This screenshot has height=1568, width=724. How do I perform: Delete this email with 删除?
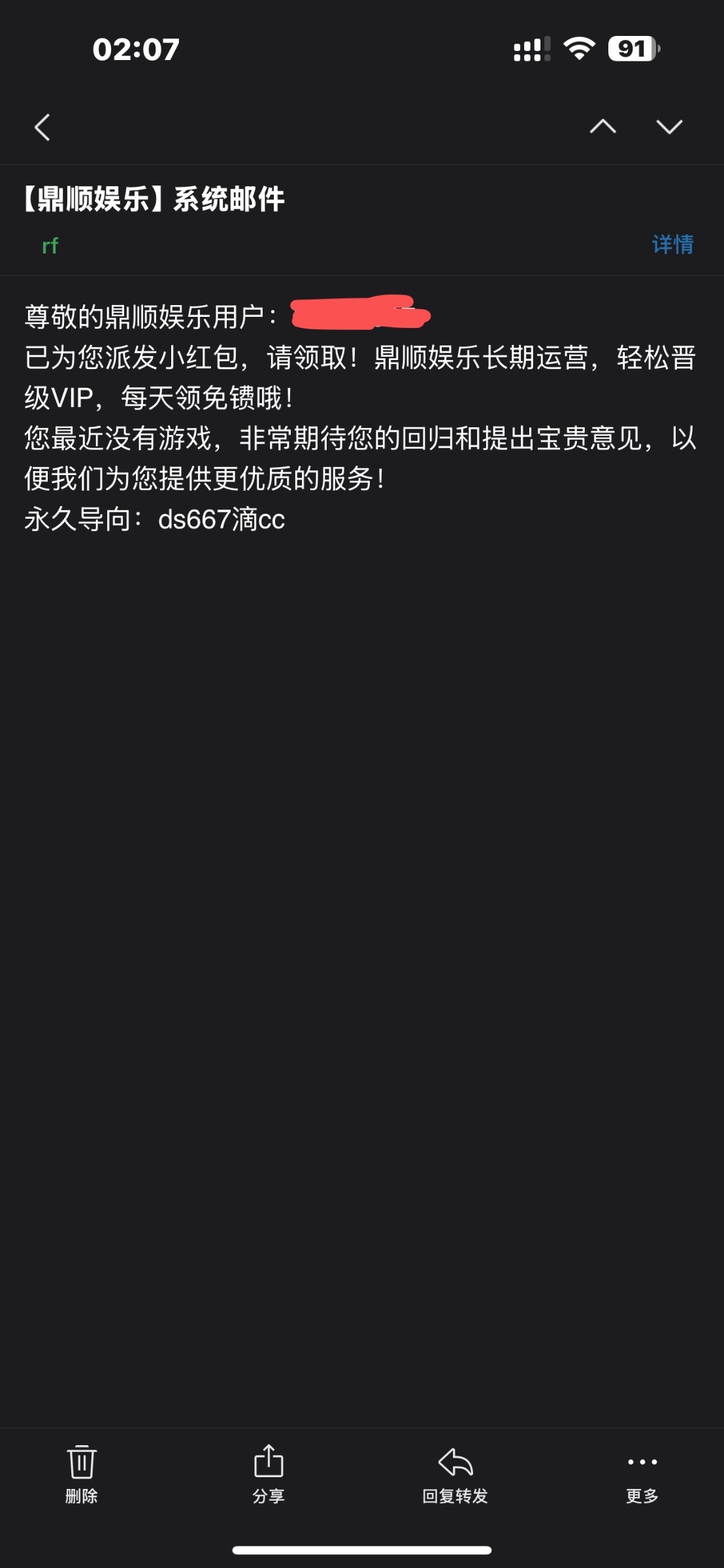point(82,1472)
